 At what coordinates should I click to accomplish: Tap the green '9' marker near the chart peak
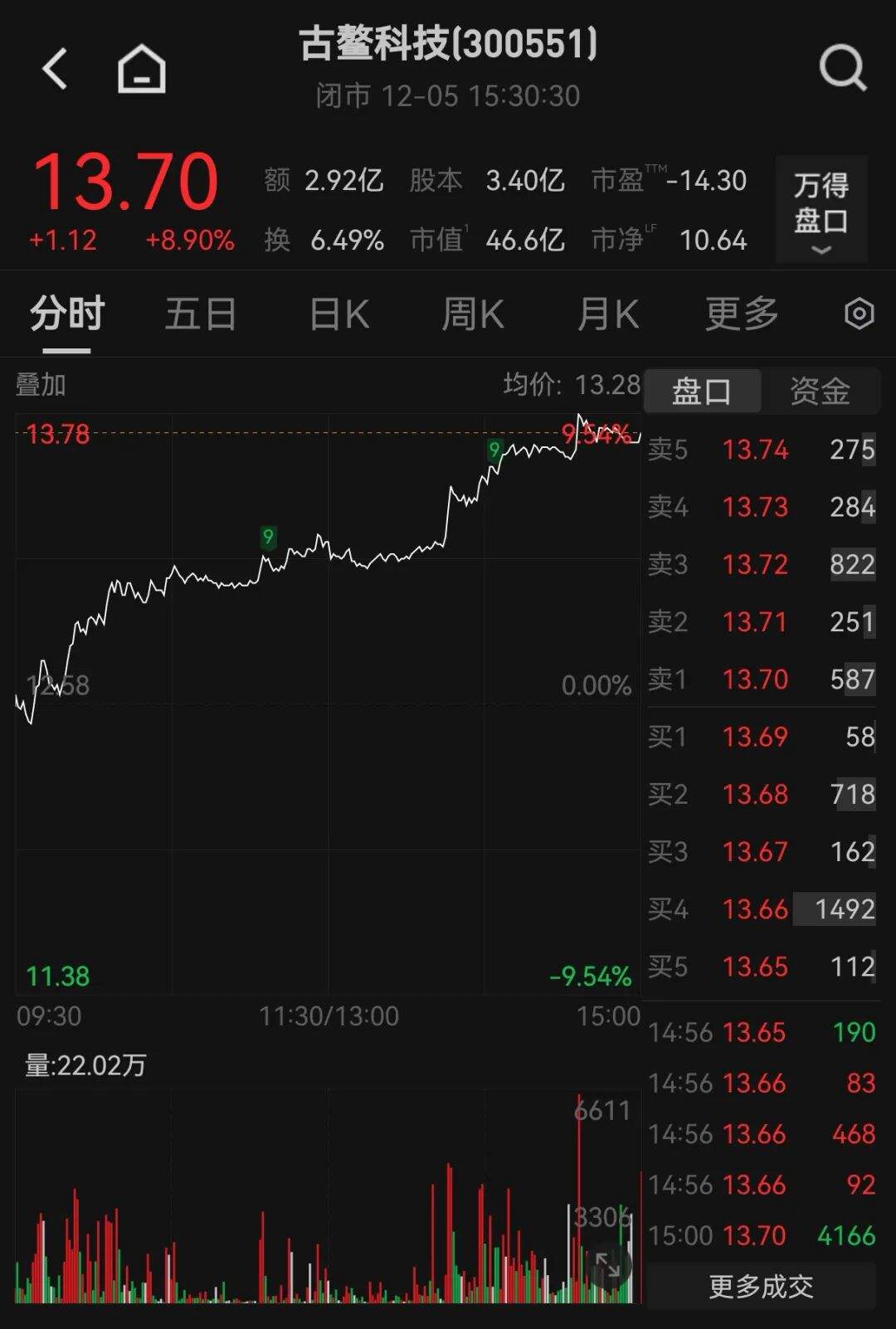[x=495, y=450]
